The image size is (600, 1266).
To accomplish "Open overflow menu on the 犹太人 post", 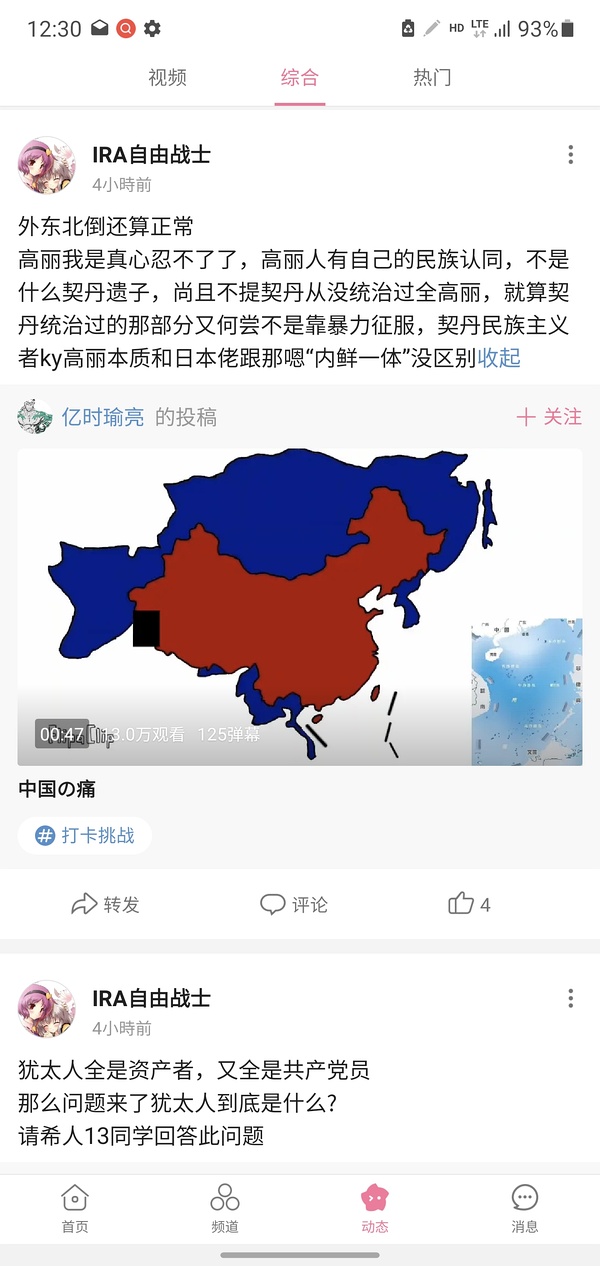I will pyautogui.click(x=570, y=998).
